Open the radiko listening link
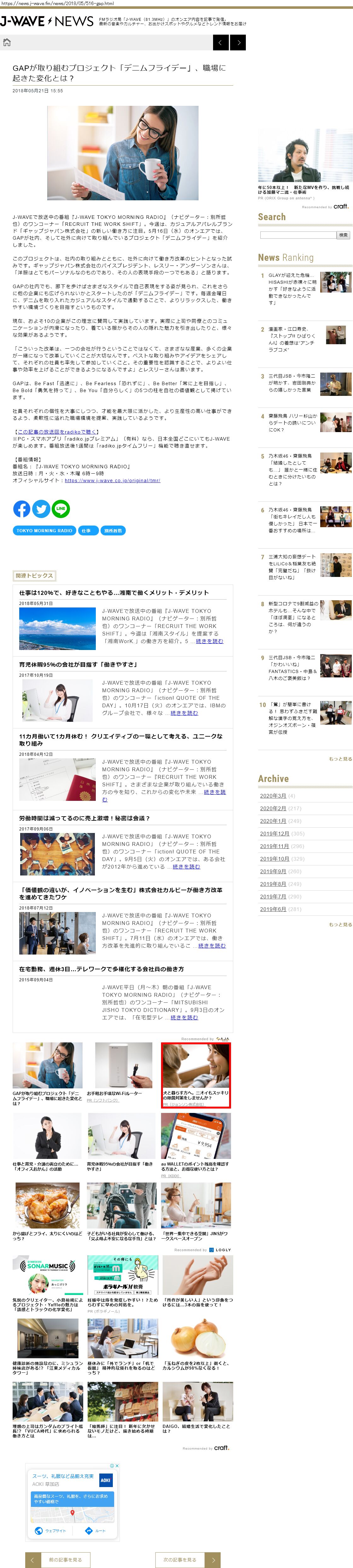Viewport: 353px width, 1568px height. click(x=49, y=431)
